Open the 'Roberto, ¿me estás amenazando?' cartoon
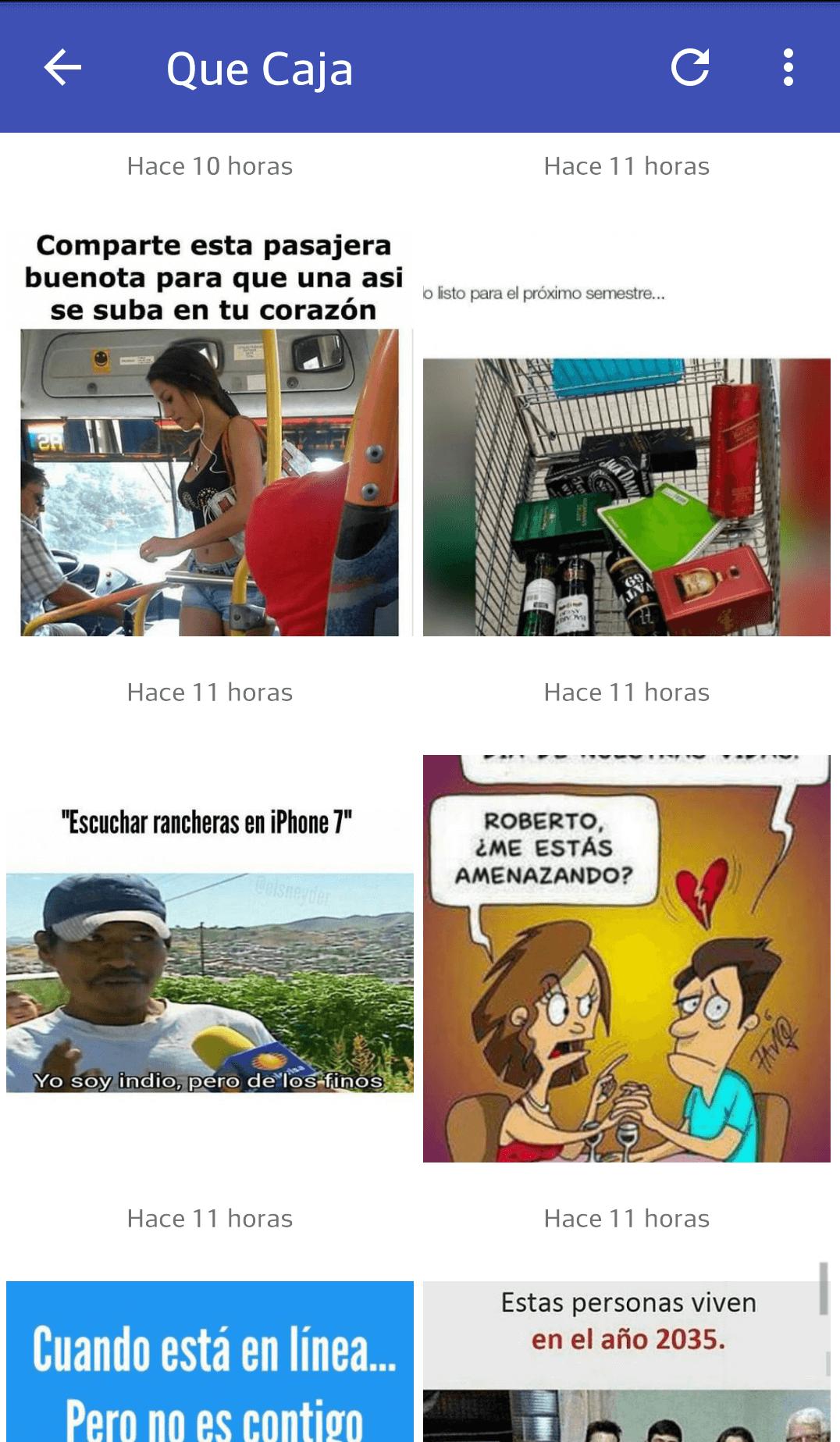The image size is (840, 1442). pos(626,959)
